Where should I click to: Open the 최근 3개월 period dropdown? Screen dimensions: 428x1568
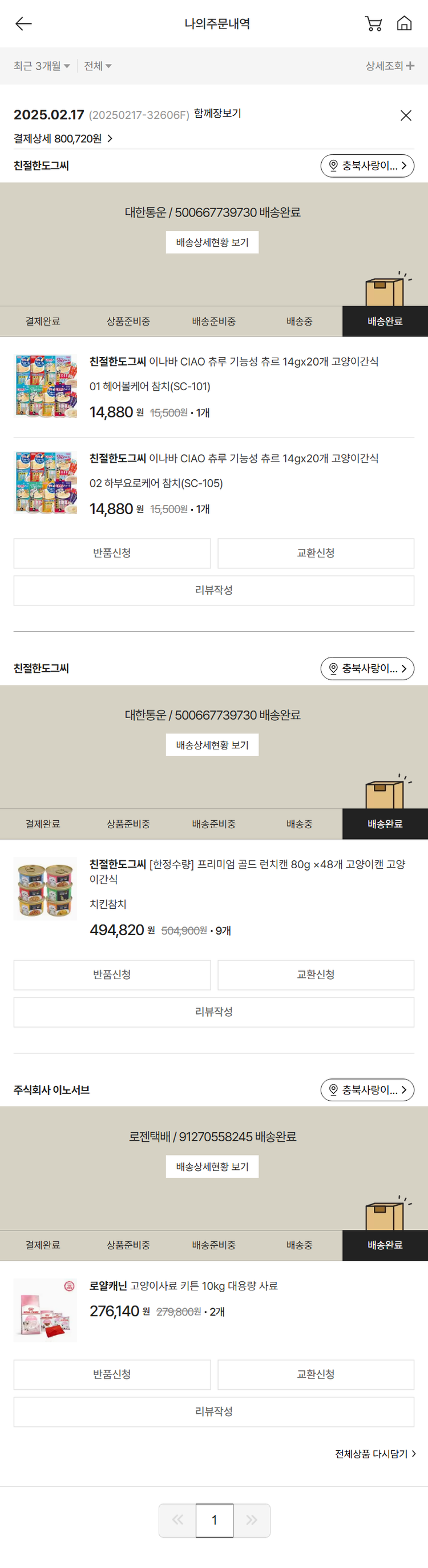pyautogui.click(x=42, y=66)
